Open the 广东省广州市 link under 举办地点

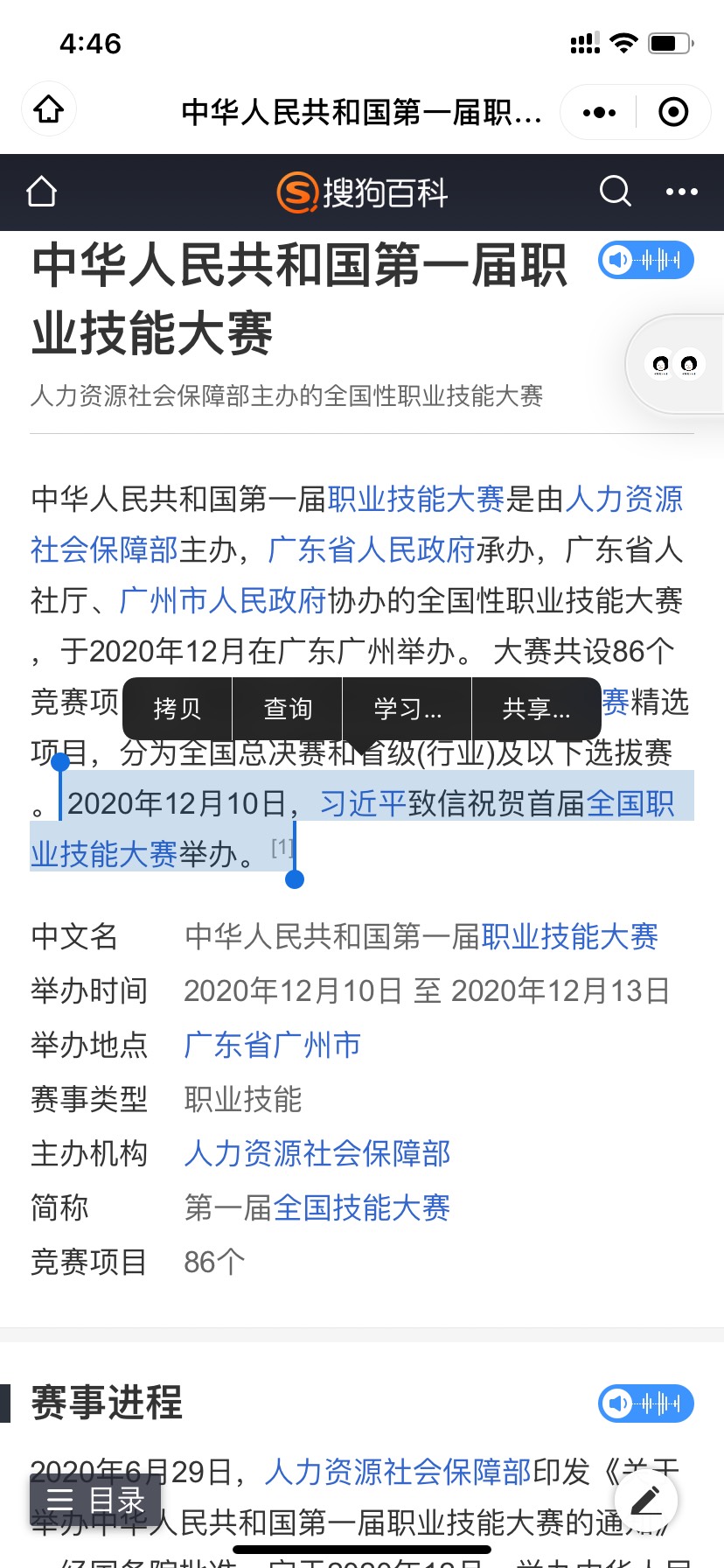[x=273, y=1045]
